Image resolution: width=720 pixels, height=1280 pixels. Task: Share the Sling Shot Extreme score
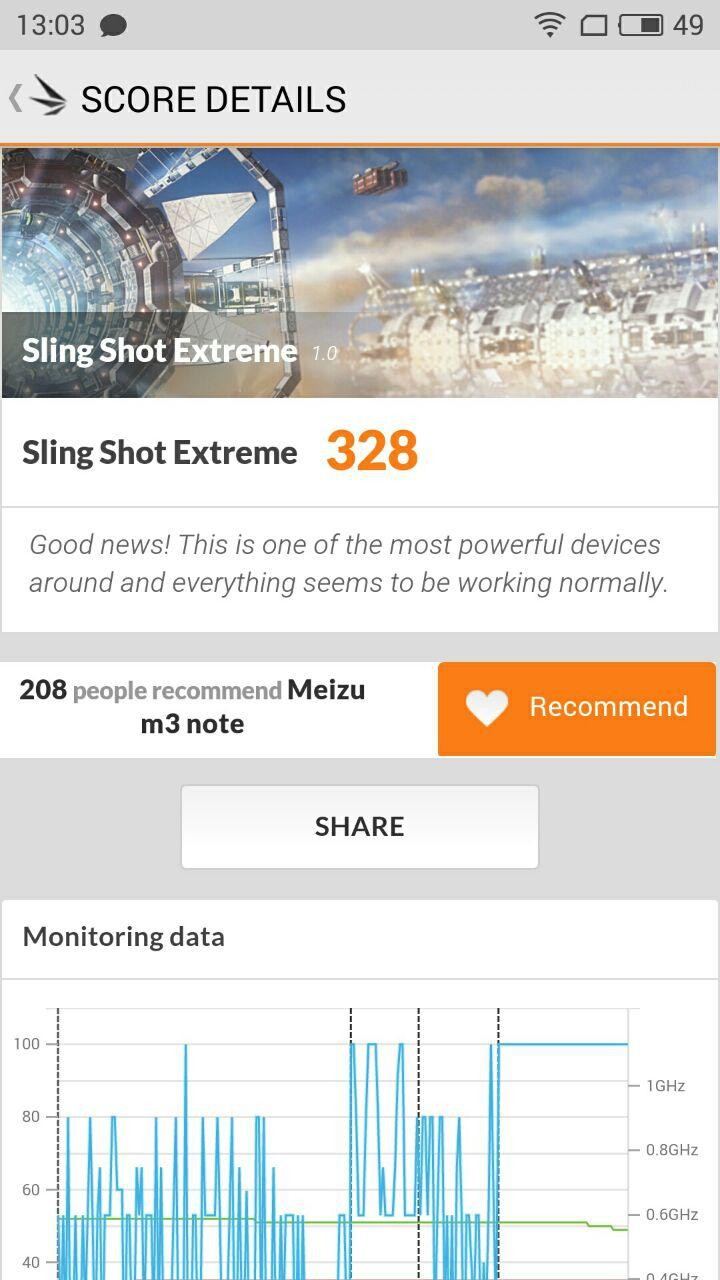tap(360, 826)
